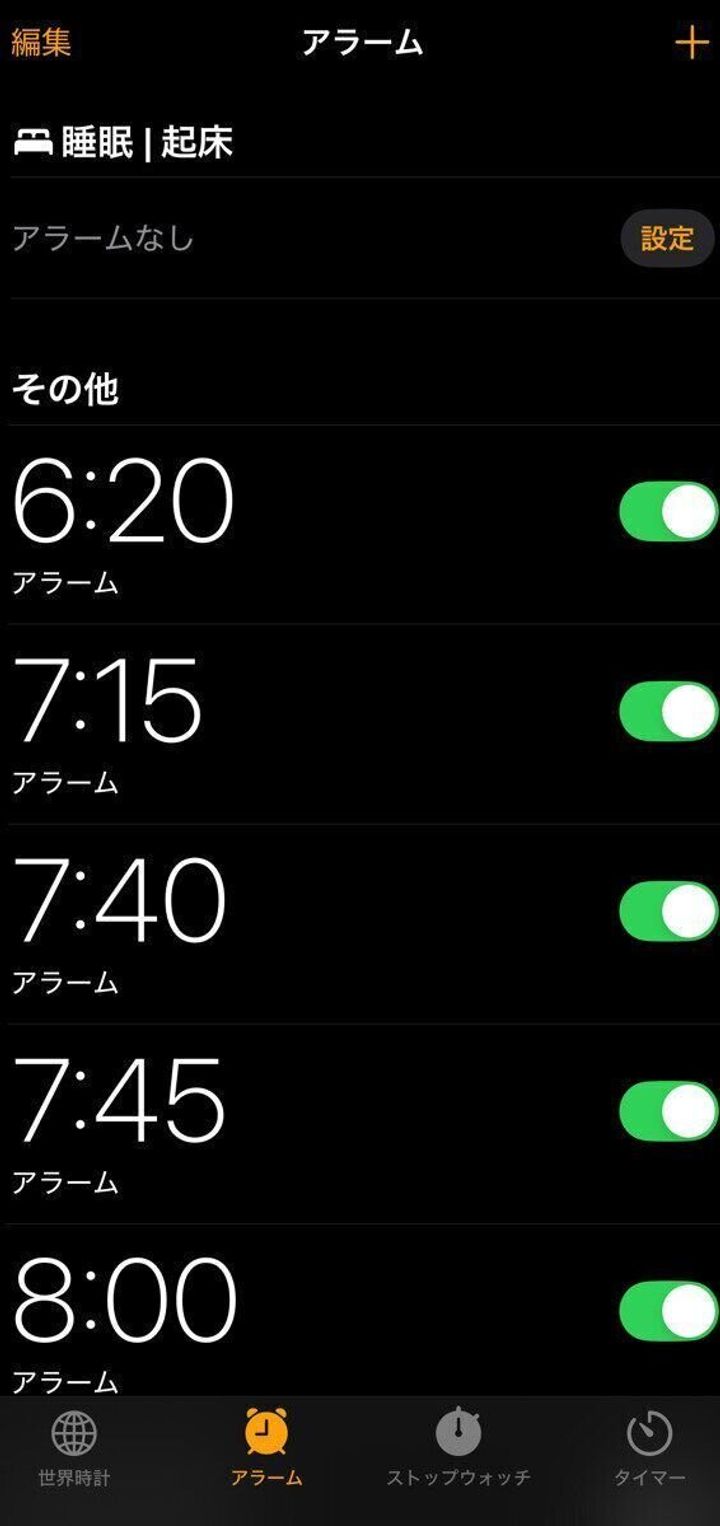Disable the 7:15 alarm switch
This screenshot has height=1526, width=720.
coord(668,711)
